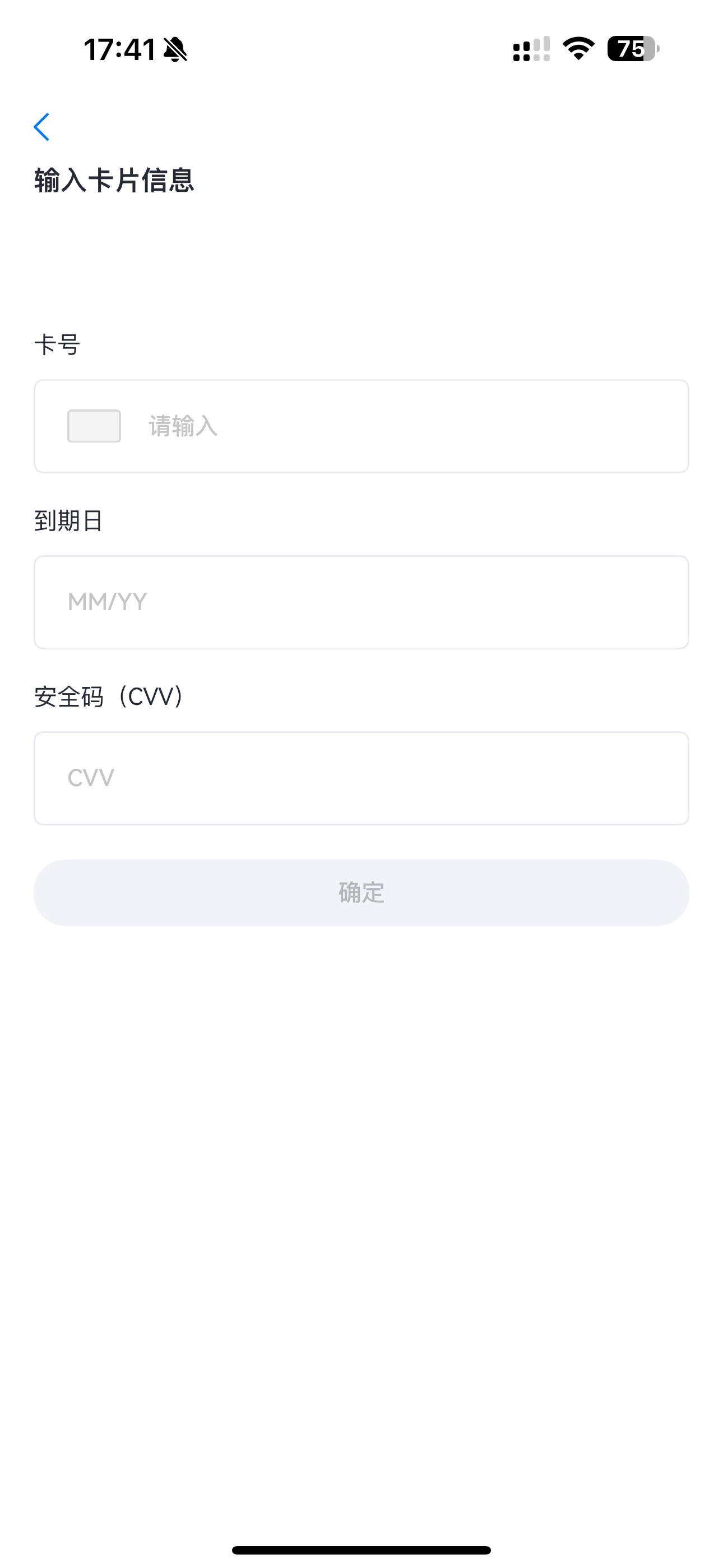Screen dimensions: 723x1568
Task: Go back using the blue arrow
Action: click(x=41, y=127)
